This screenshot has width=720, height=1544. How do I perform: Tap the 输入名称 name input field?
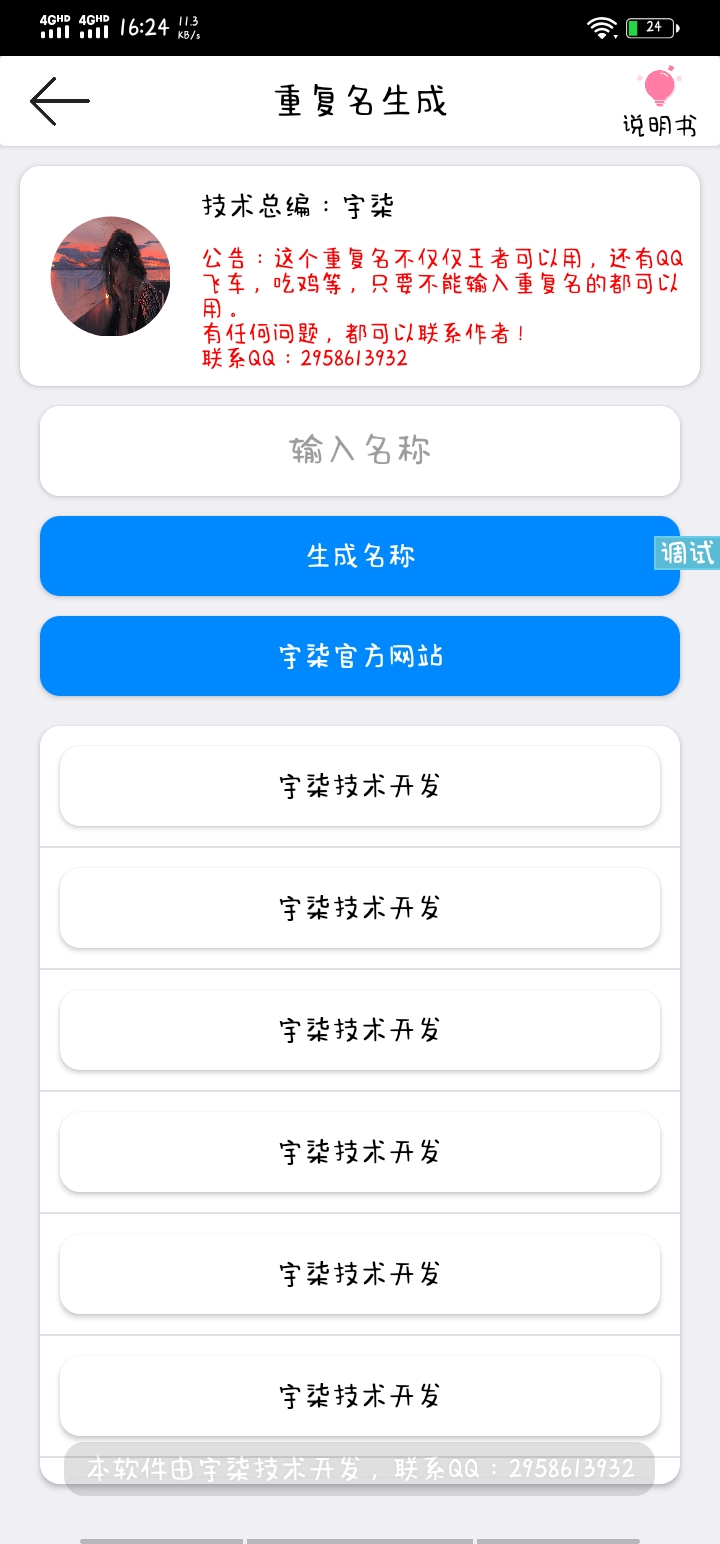(x=359, y=450)
